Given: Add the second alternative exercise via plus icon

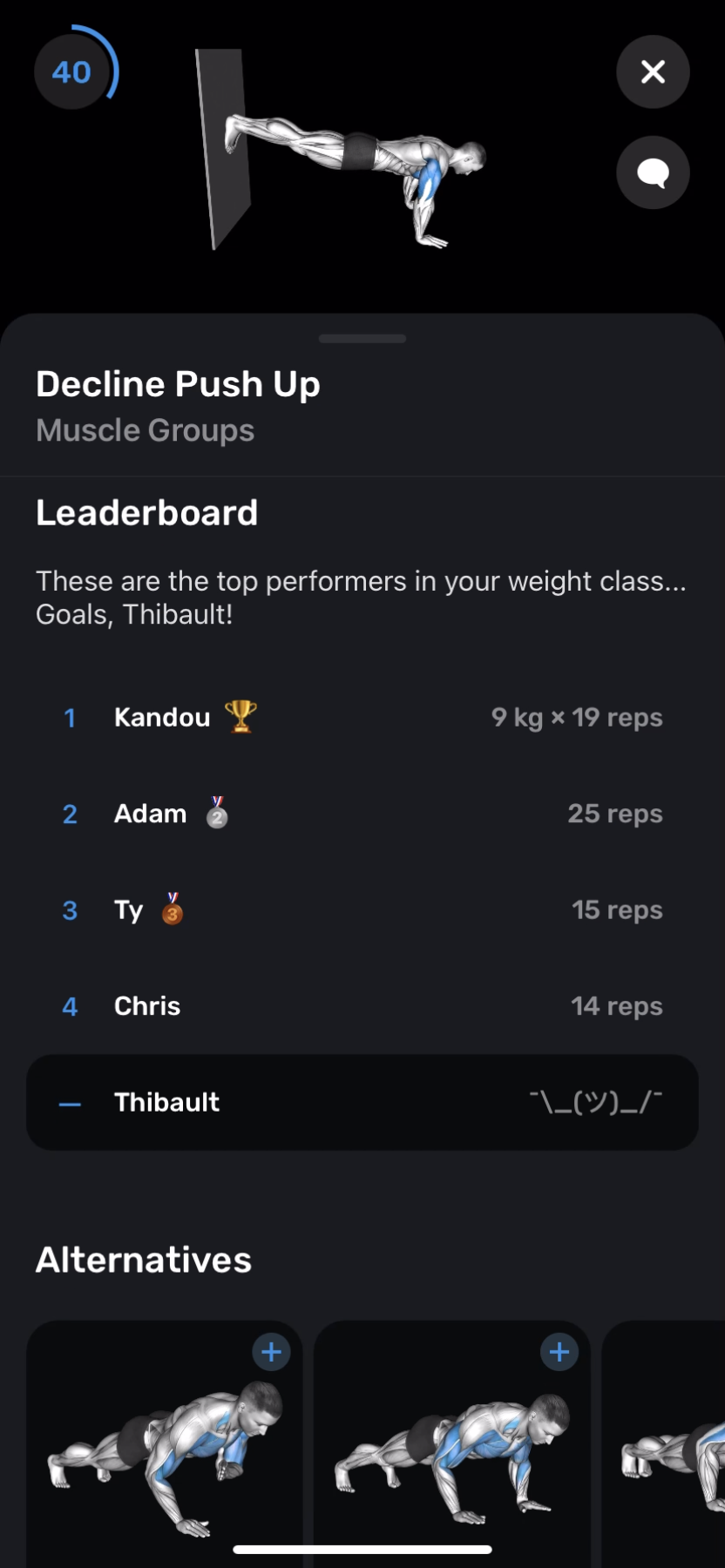Looking at the screenshot, I should (x=559, y=1351).
